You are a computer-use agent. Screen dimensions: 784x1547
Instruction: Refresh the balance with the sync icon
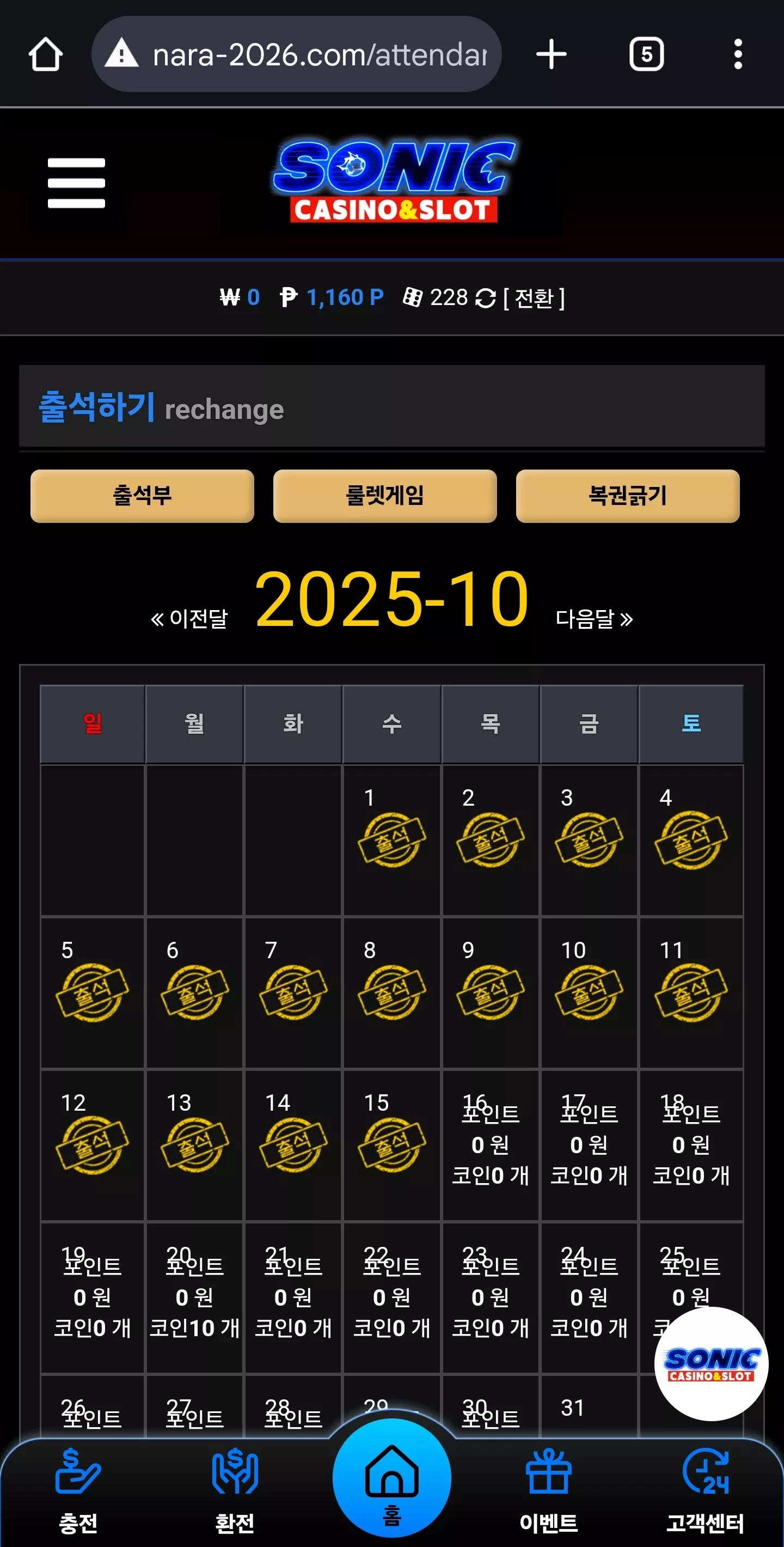485,298
